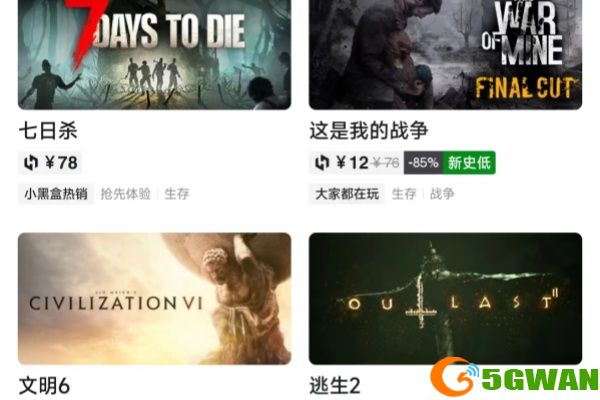Select the 大家都在玩 tag under 这是我的战争
This screenshot has height=400, width=600.
(x=347, y=194)
